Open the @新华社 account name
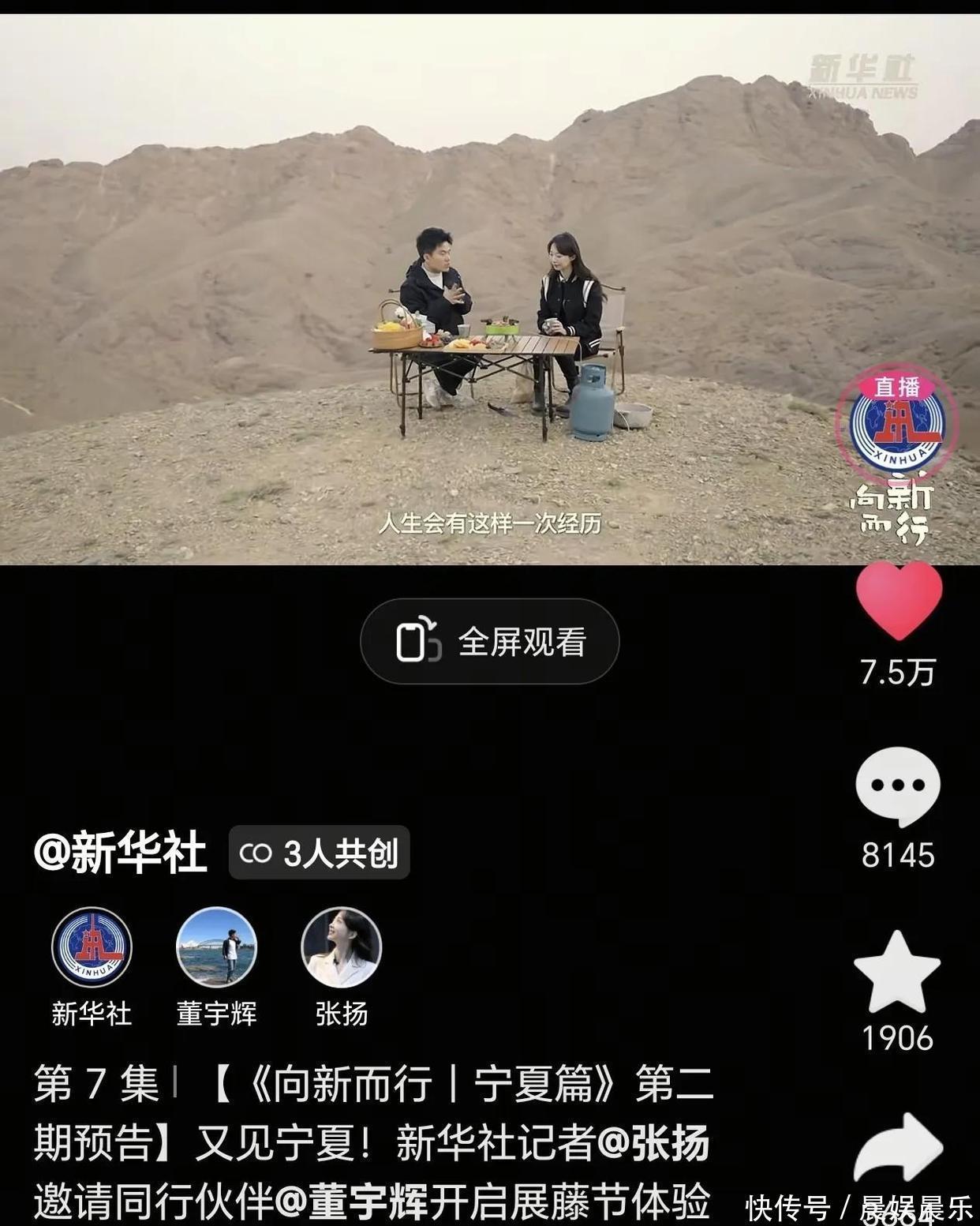Viewport: 980px width, 1226px height. pos(120,853)
